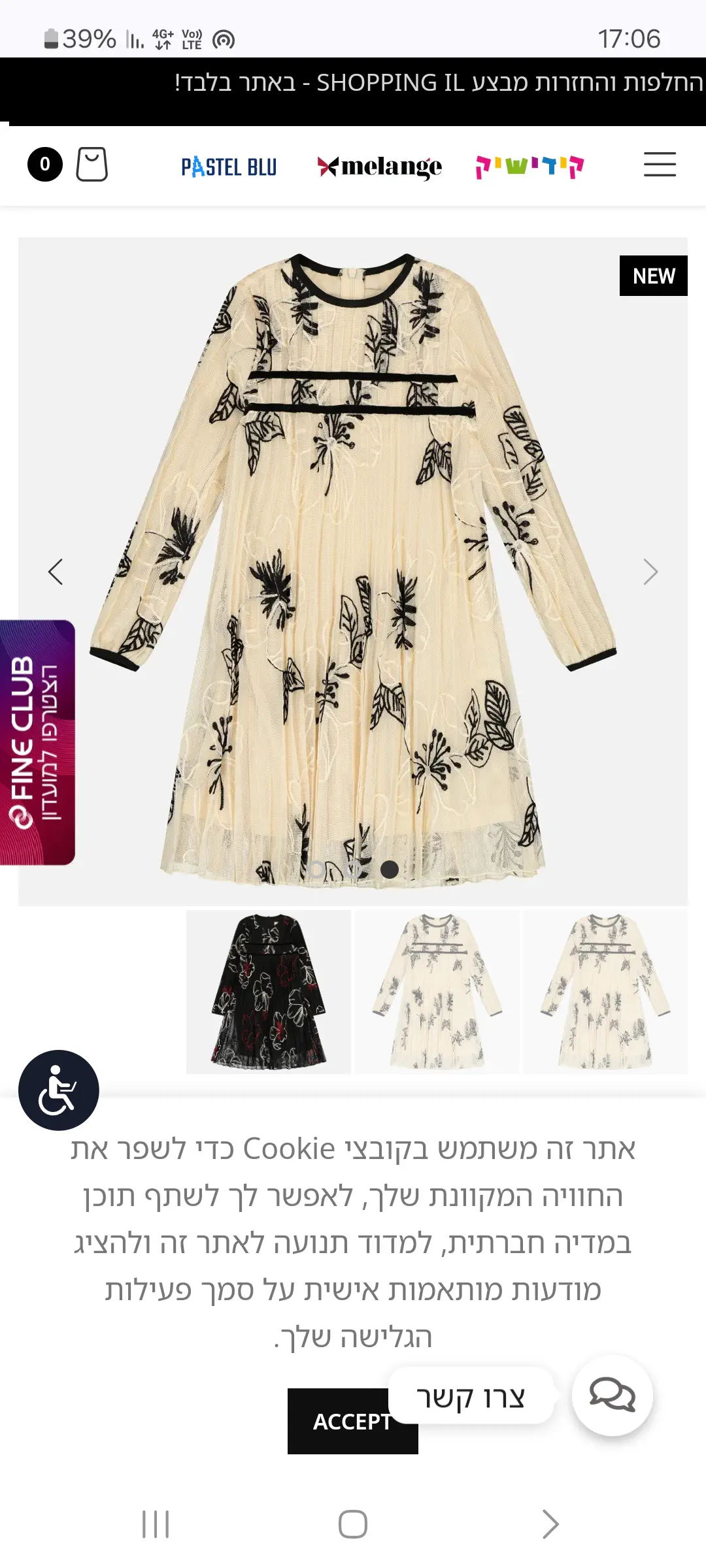Open the Fine Club membership tab
706x1568 pixels.
(x=37, y=742)
